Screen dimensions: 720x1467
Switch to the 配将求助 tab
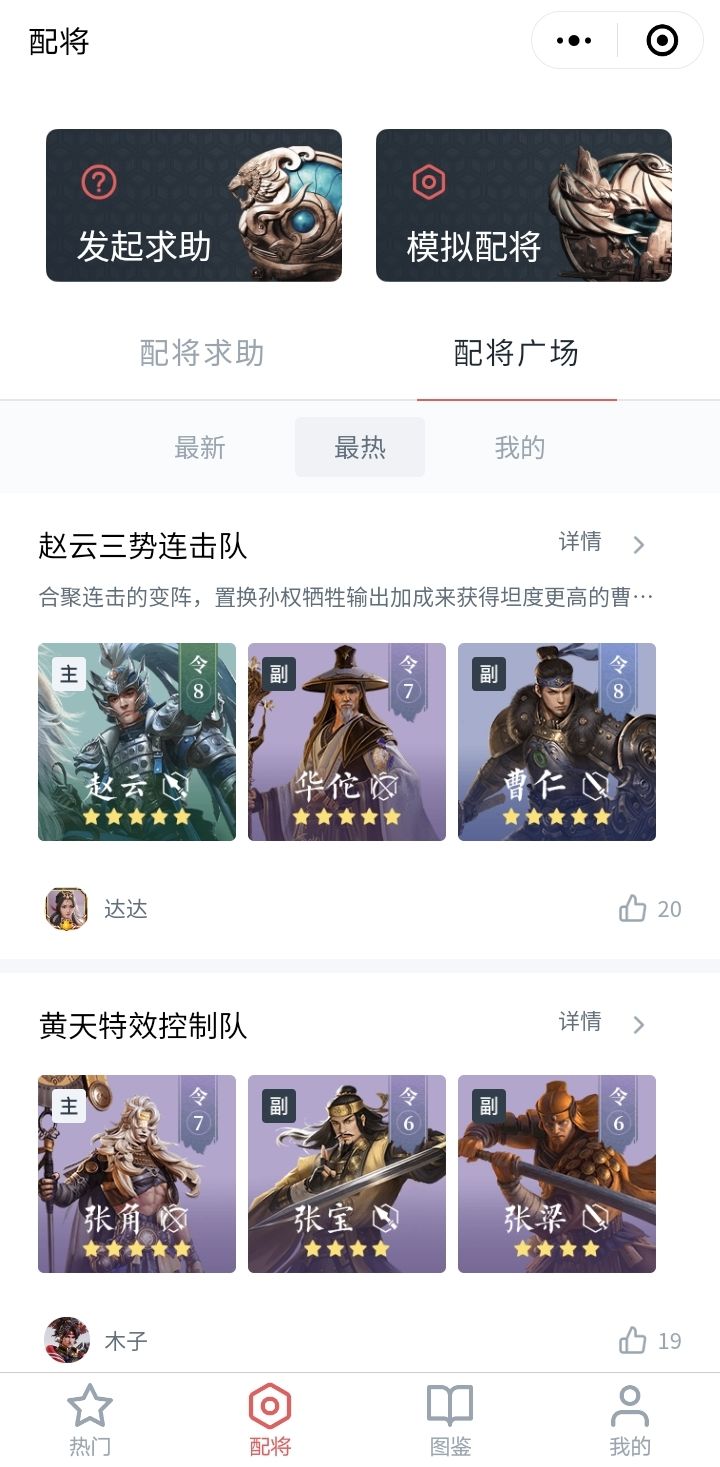(202, 353)
